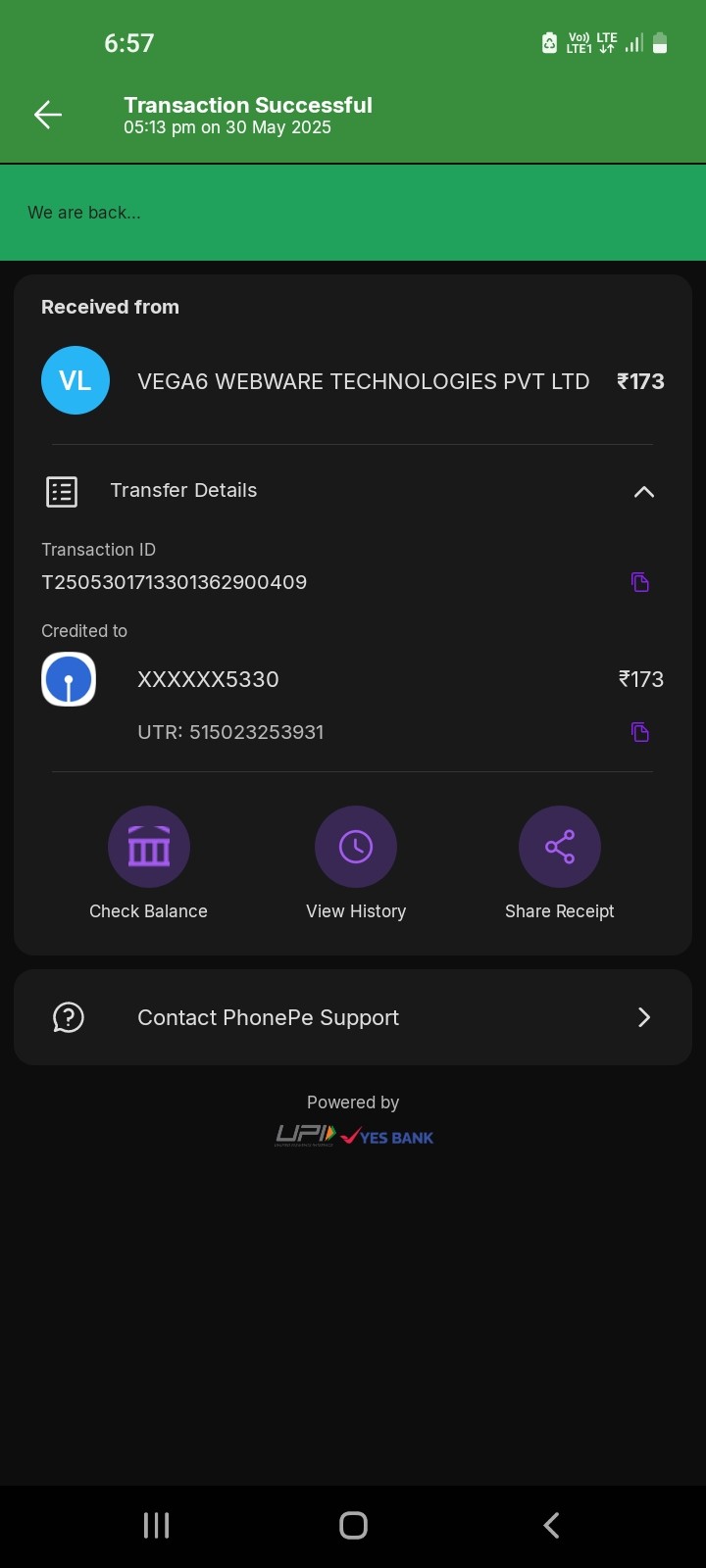The height and width of the screenshot is (1568, 706).
Task: Collapse the Transfer Details section
Action: [643, 491]
